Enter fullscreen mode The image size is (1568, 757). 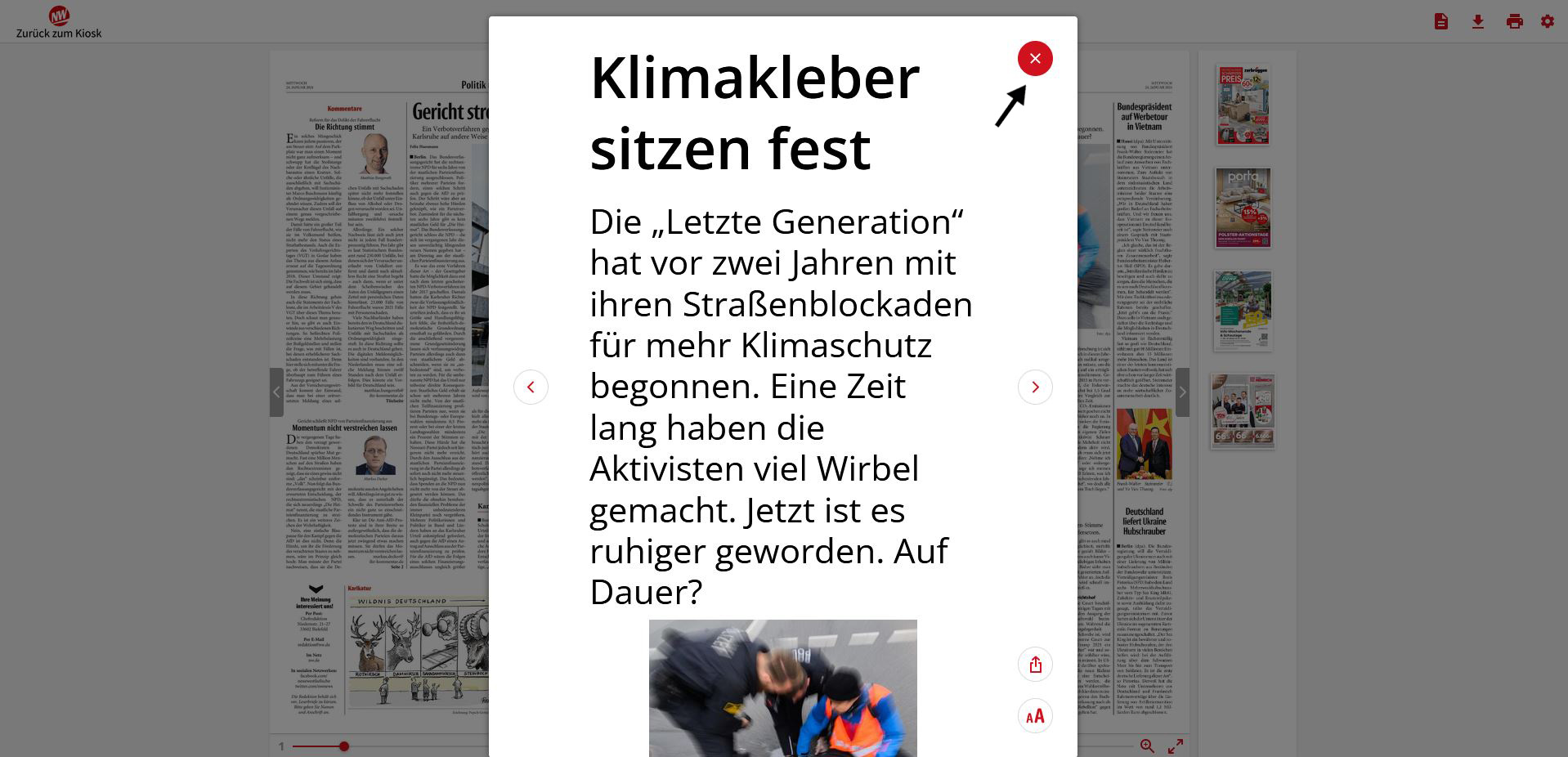click(1176, 746)
